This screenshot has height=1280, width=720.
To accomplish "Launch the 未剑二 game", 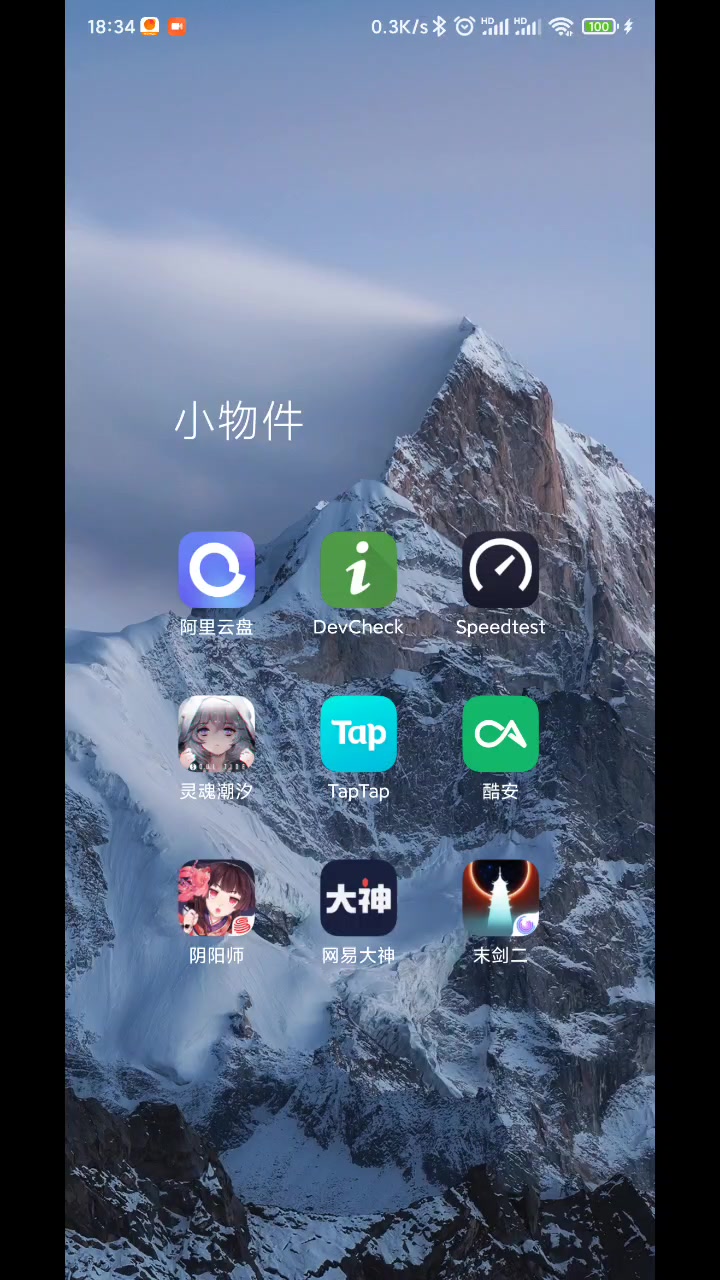I will pos(500,898).
